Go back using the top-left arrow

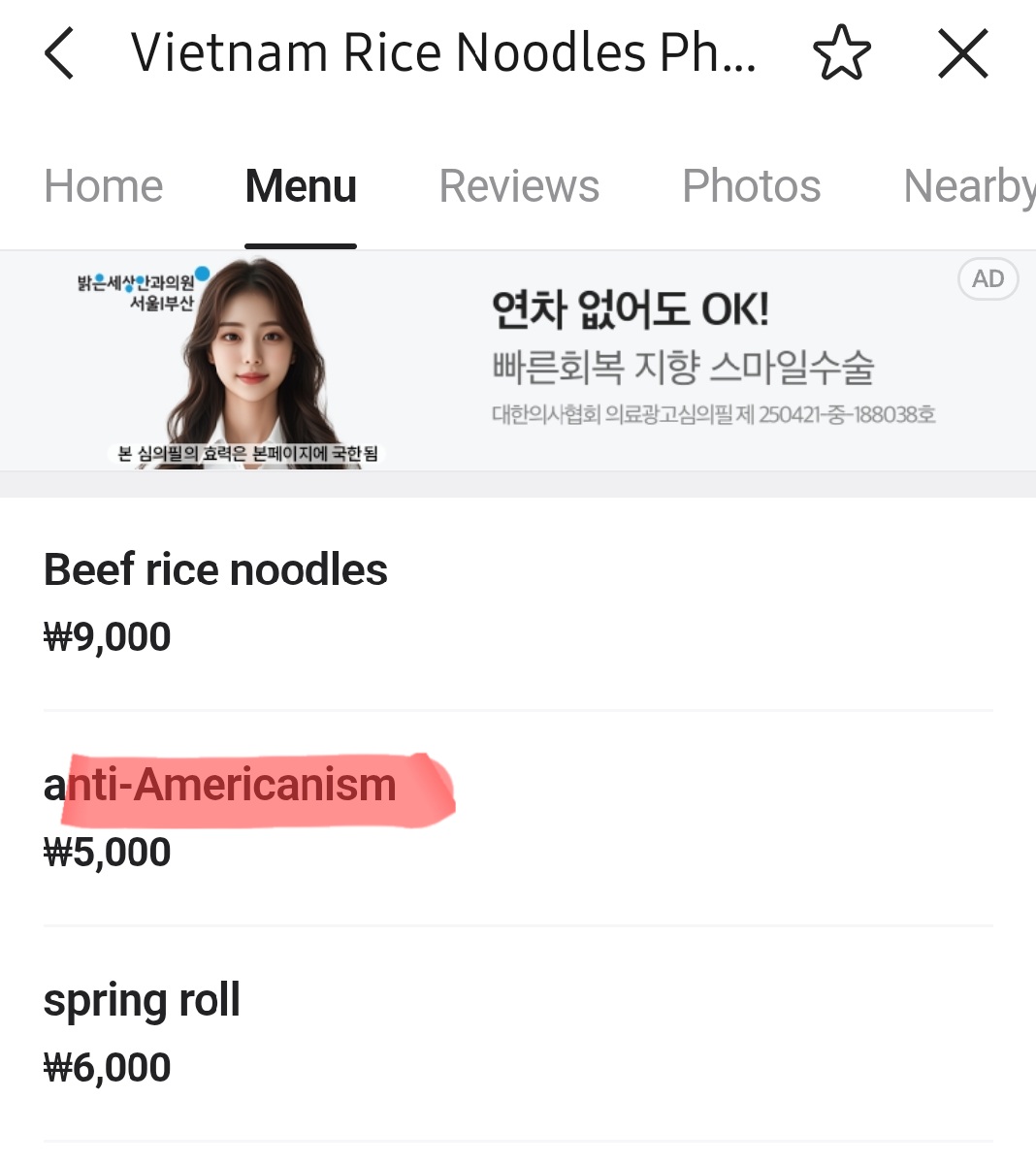coord(59,53)
